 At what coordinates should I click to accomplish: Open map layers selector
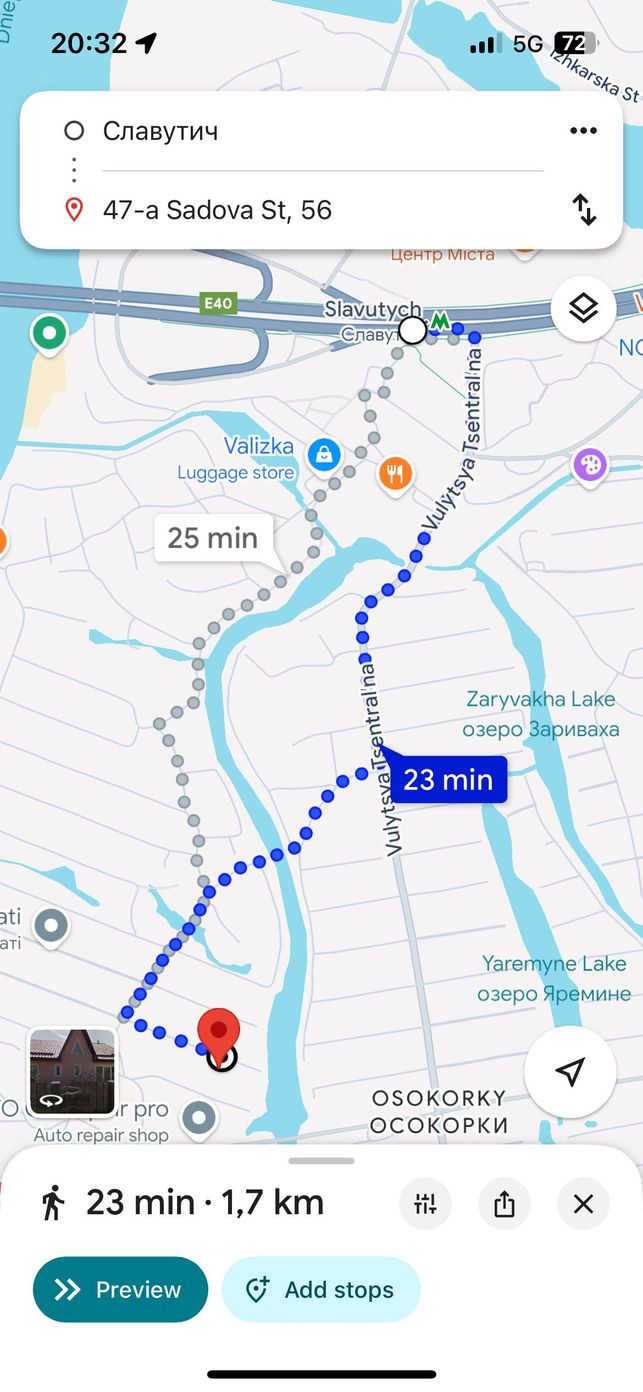(583, 309)
